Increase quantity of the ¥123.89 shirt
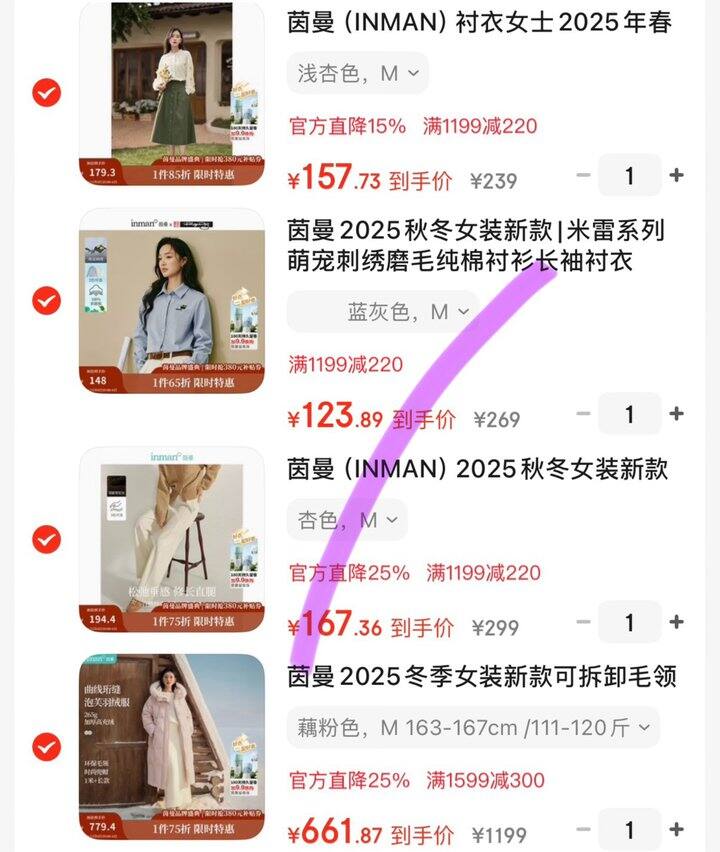This screenshot has height=852, width=720. click(677, 414)
